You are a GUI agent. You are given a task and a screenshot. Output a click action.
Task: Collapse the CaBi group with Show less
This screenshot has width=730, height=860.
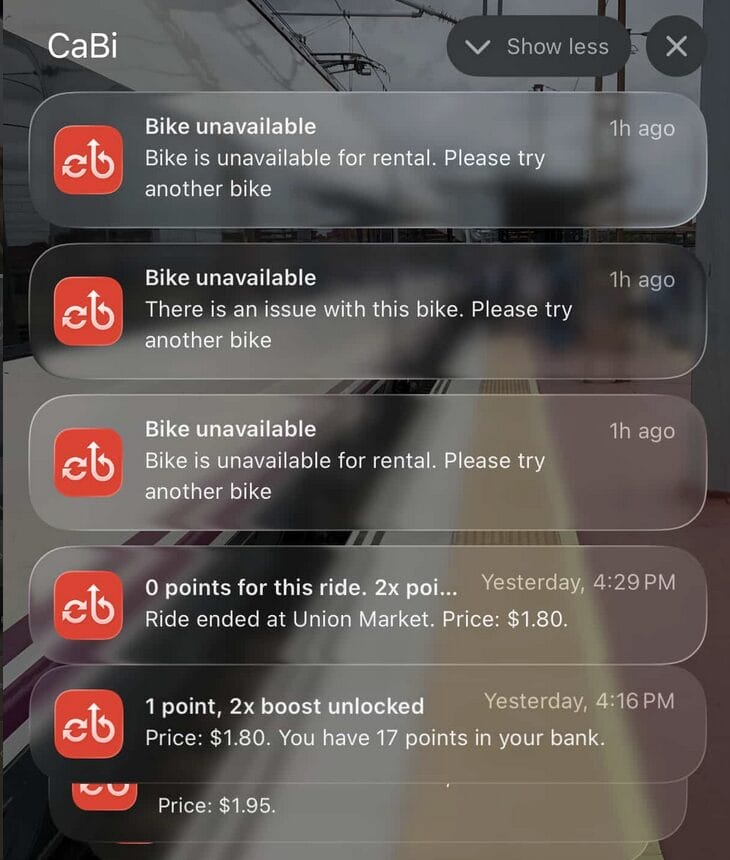(x=537, y=47)
